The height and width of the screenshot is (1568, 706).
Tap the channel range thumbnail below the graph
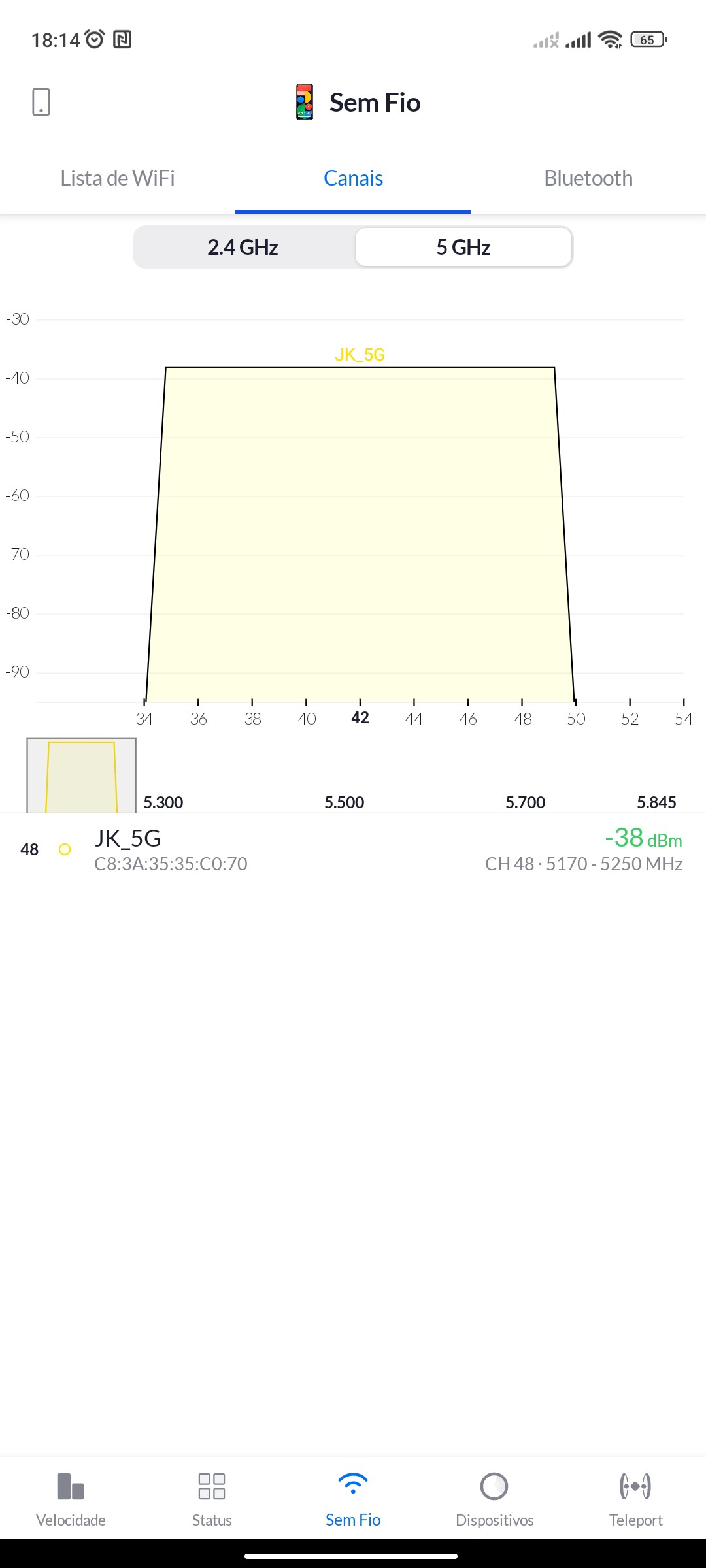point(82,776)
